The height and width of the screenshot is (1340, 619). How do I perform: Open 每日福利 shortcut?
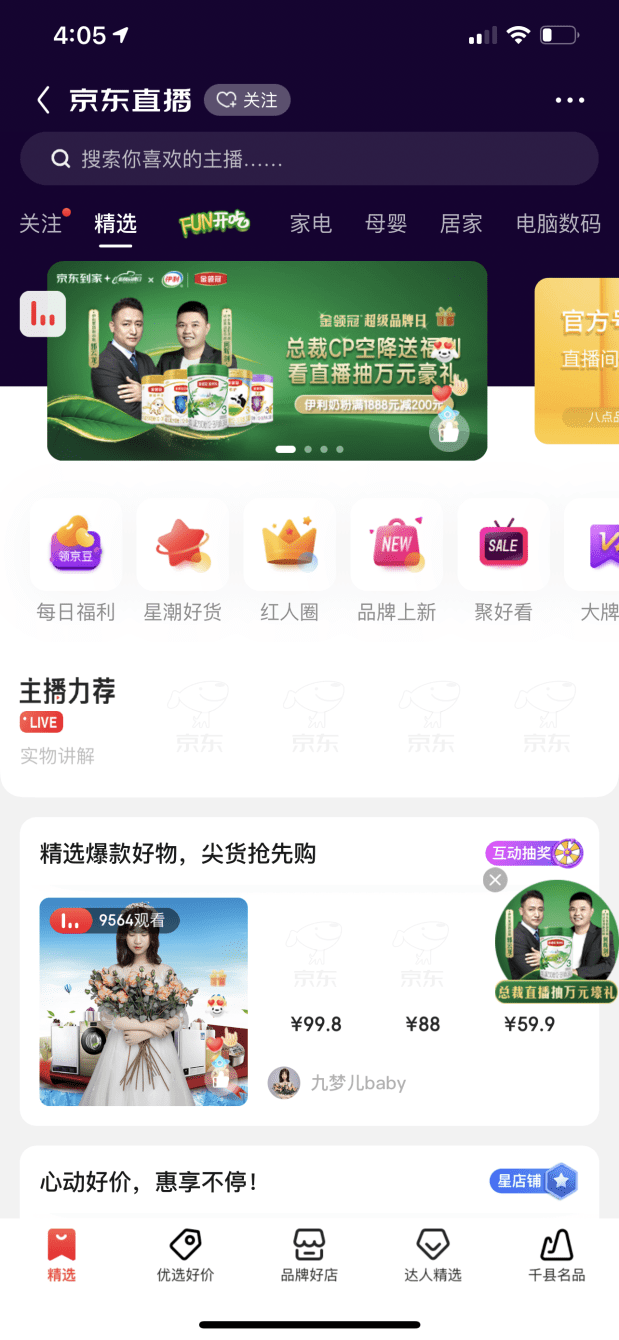(76, 561)
